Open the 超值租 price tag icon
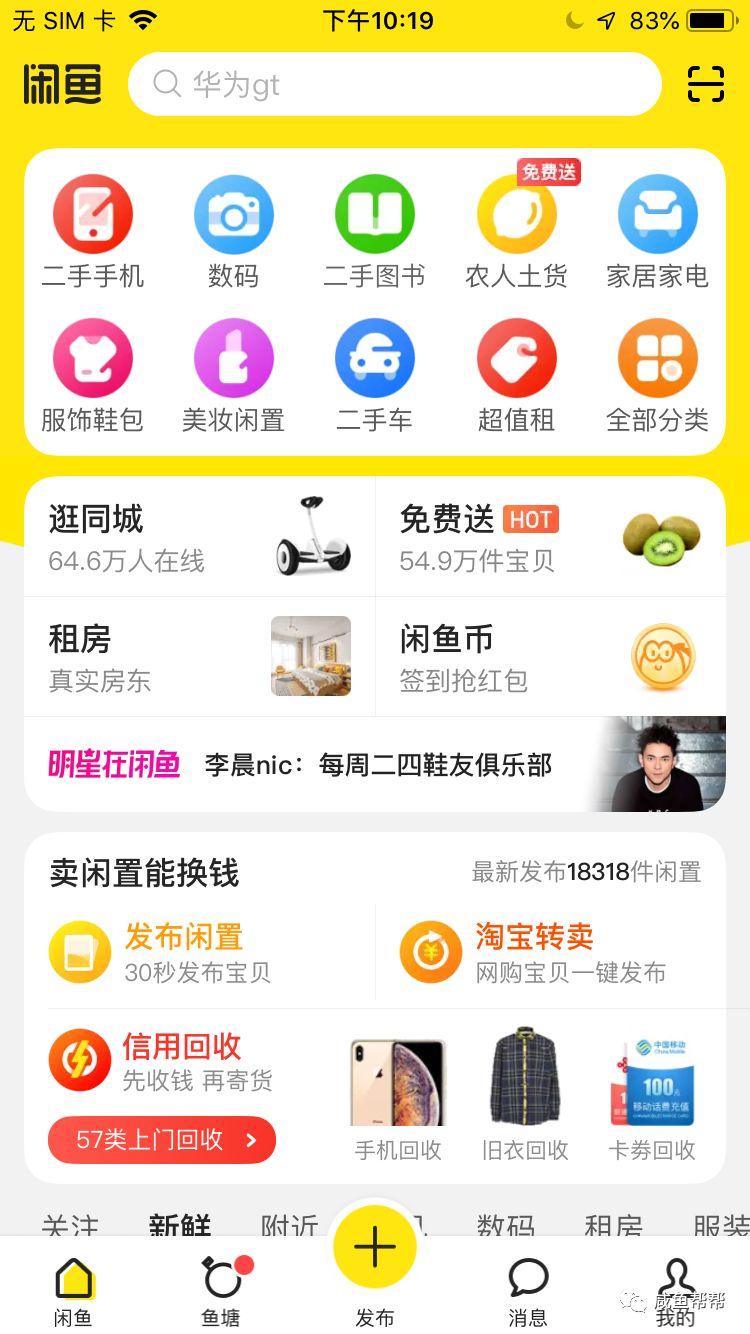Viewport: 750px width, 1334px height. [x=516, y=357]
